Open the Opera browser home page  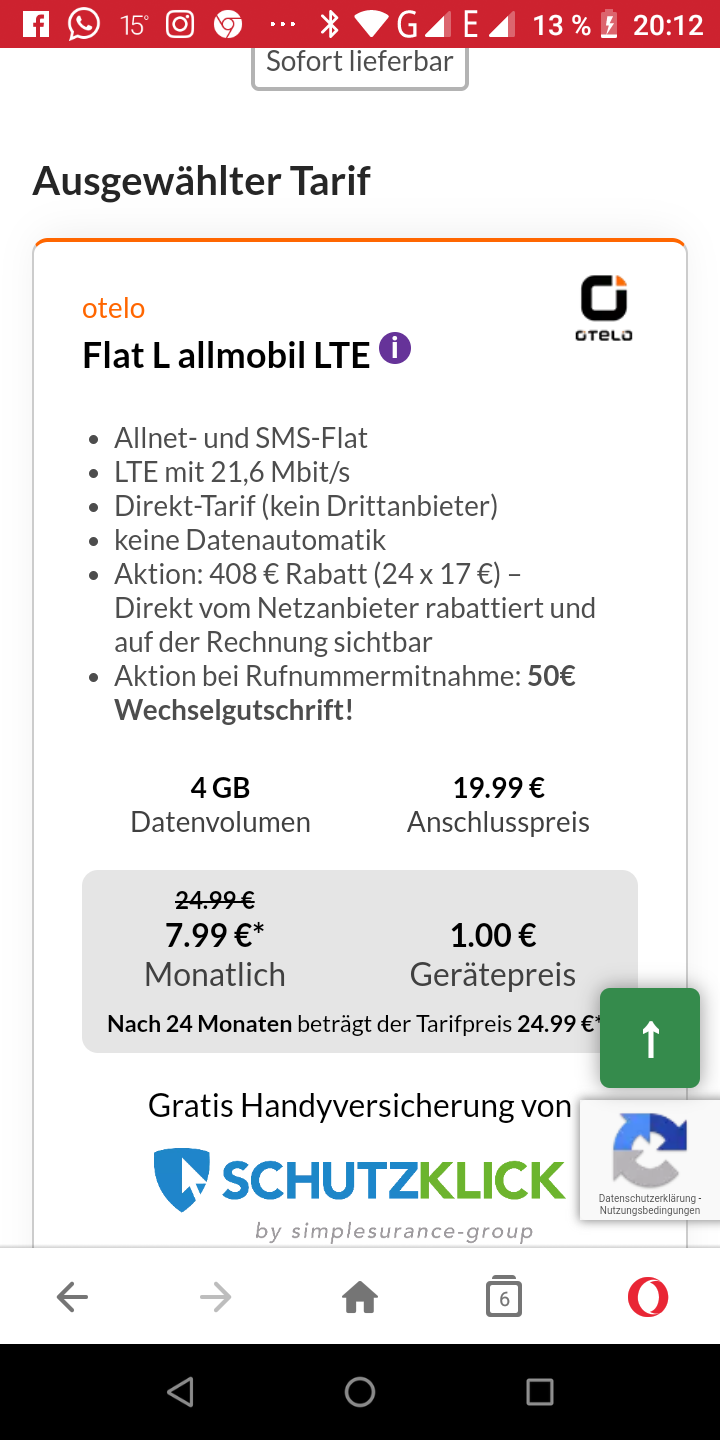point(360,1298)
